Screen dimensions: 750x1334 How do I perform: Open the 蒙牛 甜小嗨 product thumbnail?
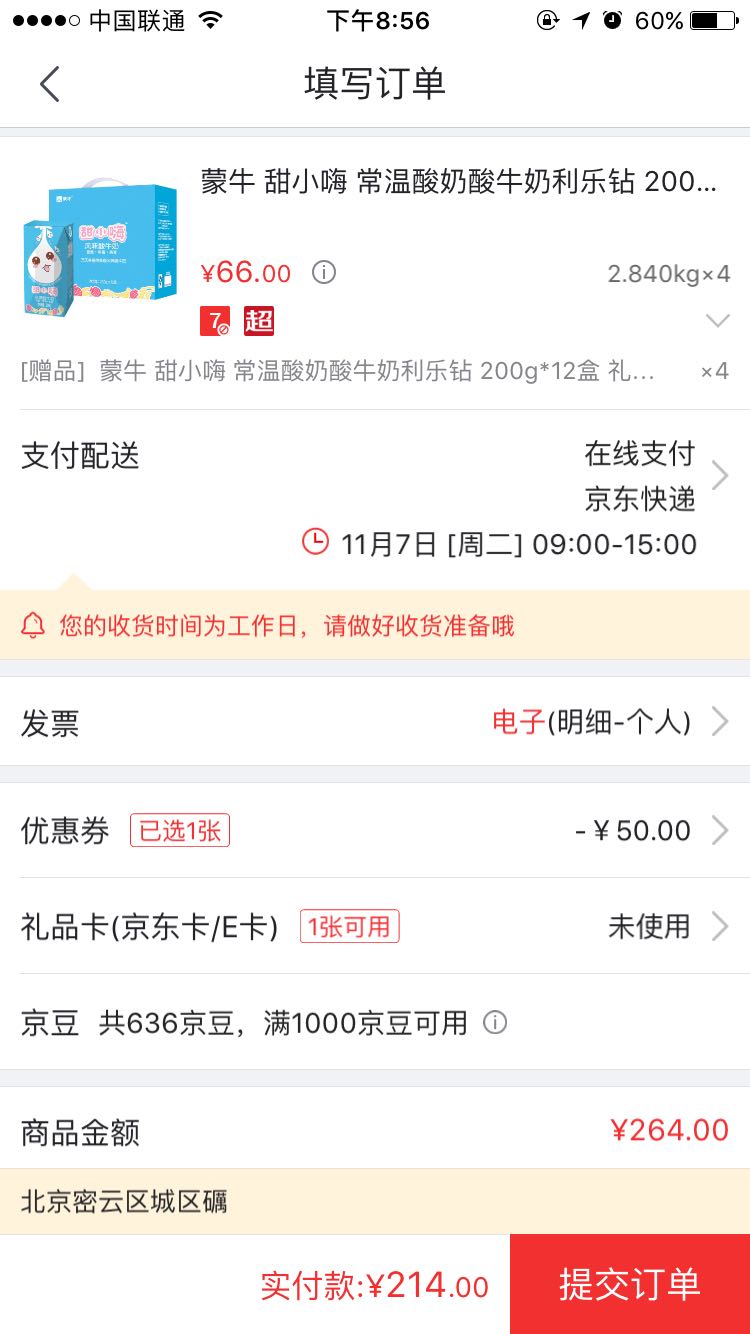click(x=99, y=248)
